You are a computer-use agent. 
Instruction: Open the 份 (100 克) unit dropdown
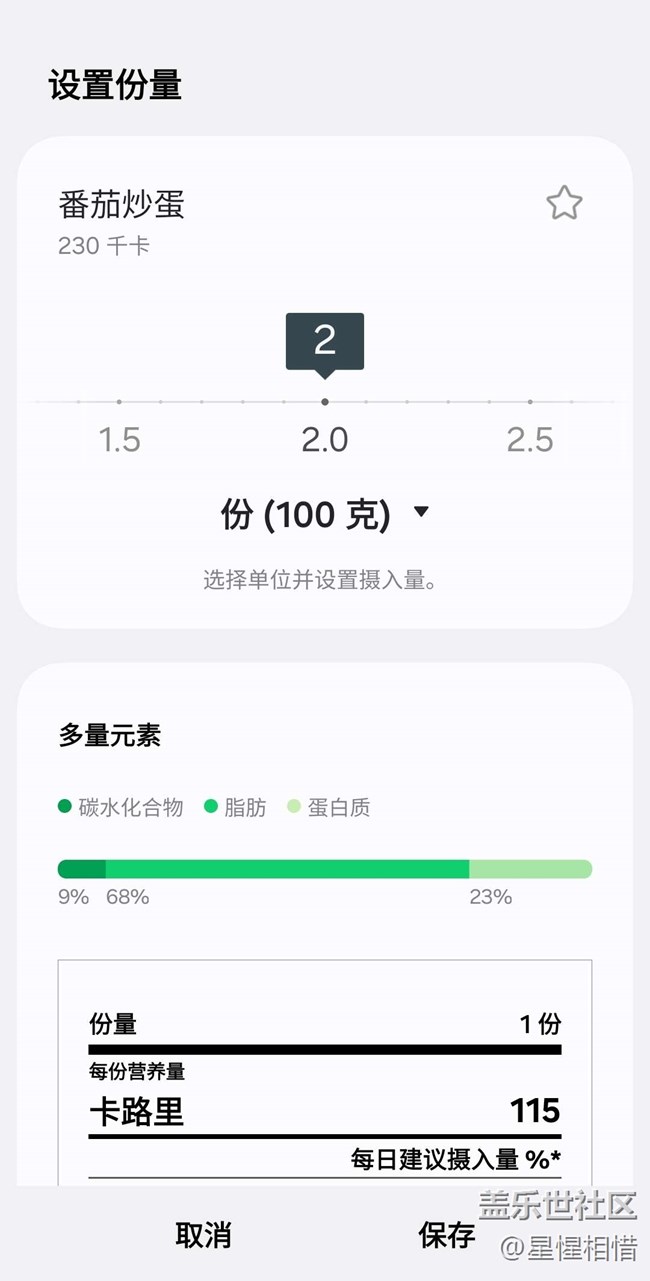(325, 515)
